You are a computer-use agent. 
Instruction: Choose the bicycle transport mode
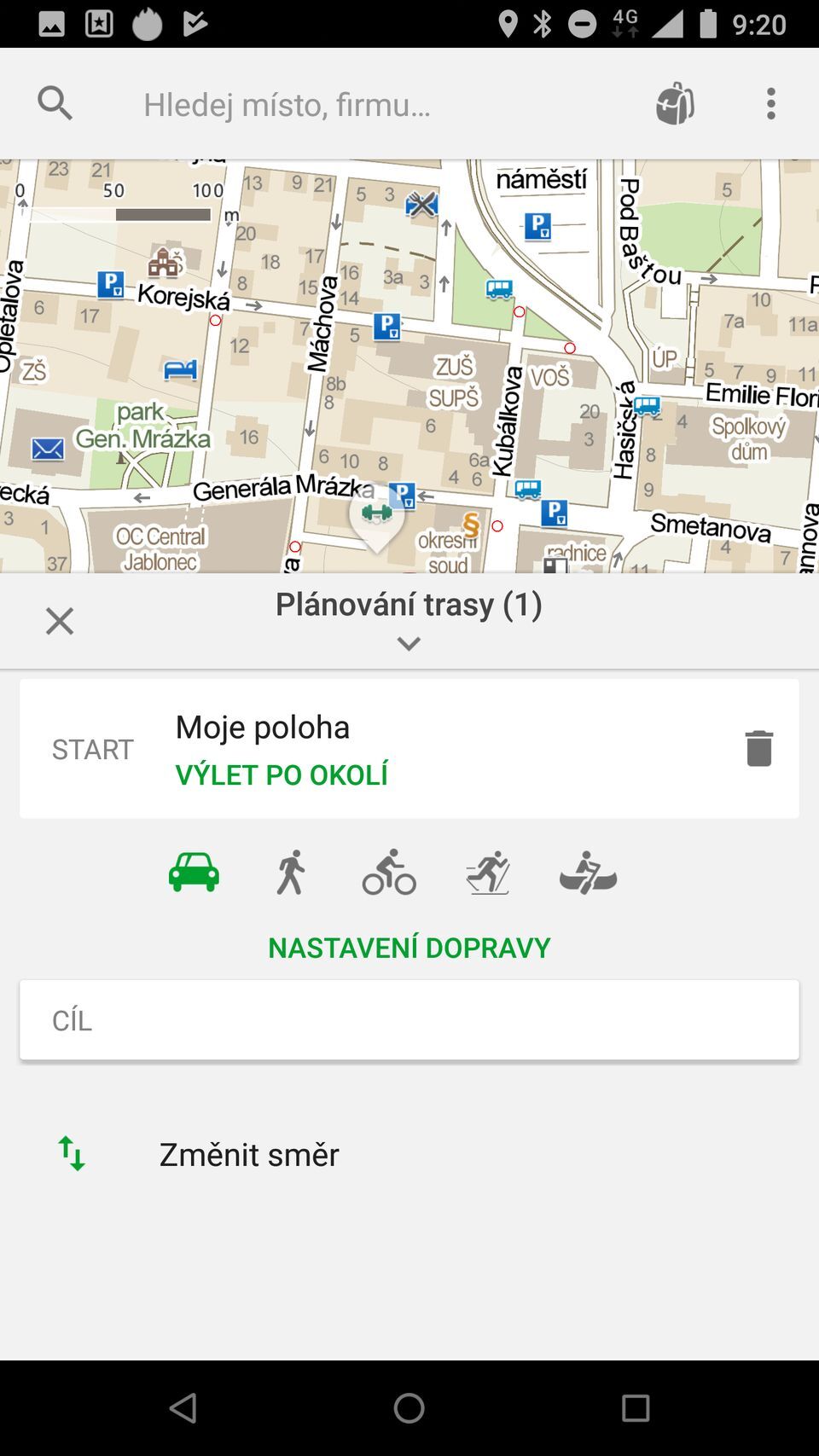pos(390,873)
